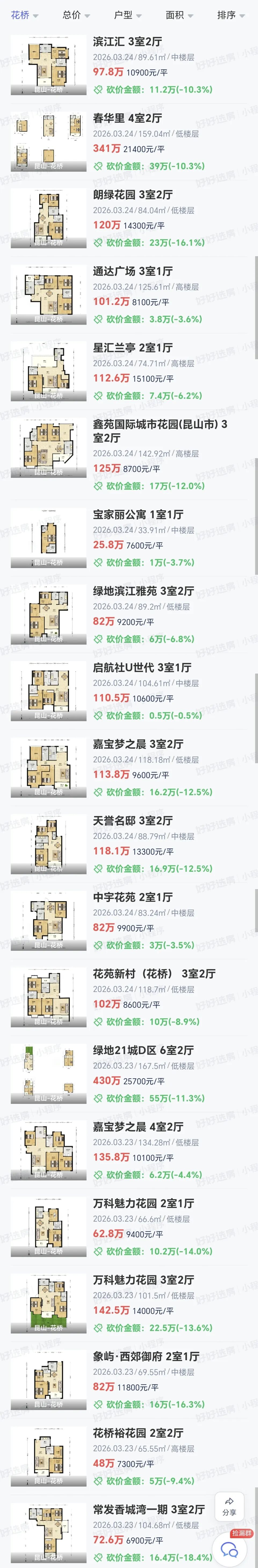
Task: Select the 通达广场 3室1厅 listing
Action: click(133, 271)
